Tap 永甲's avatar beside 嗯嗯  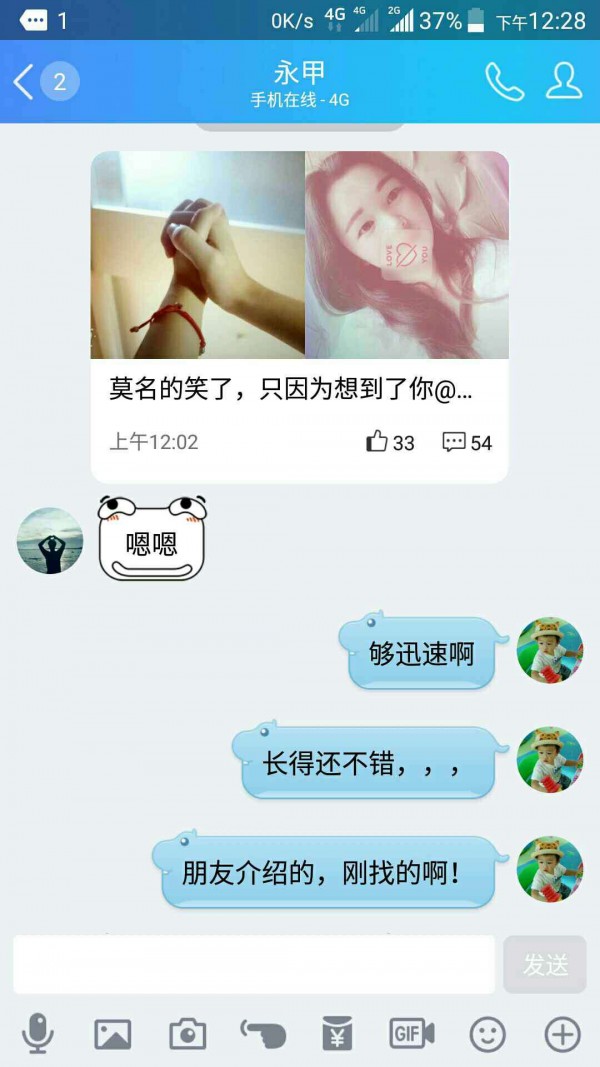pyautogui.click(x=50, y=540)
